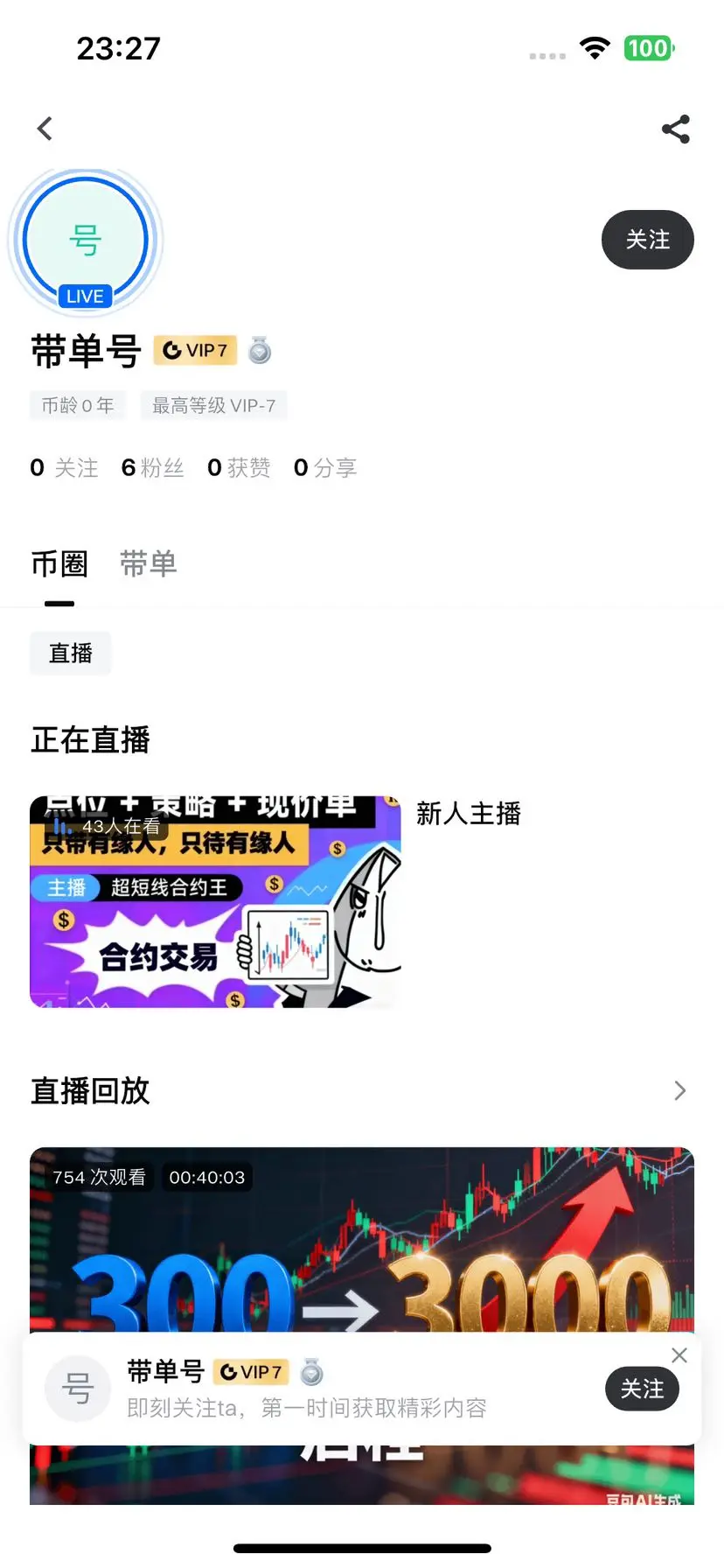Tap the VIP badge in the bottom banner

pyautogui.click(x=252, y=1372)
